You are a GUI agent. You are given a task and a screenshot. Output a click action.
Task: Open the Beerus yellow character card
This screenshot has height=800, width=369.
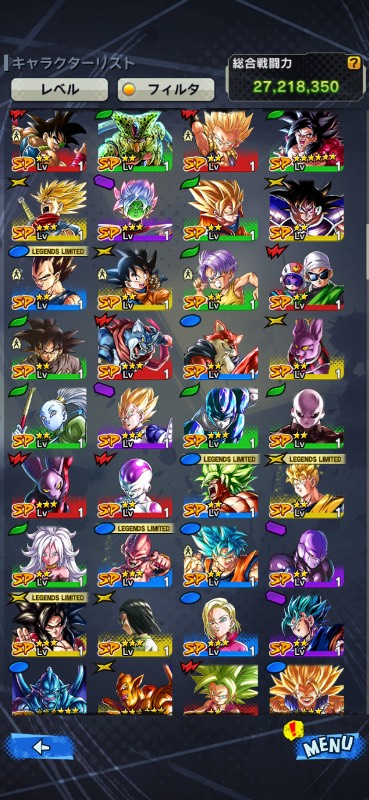[306, 348]
